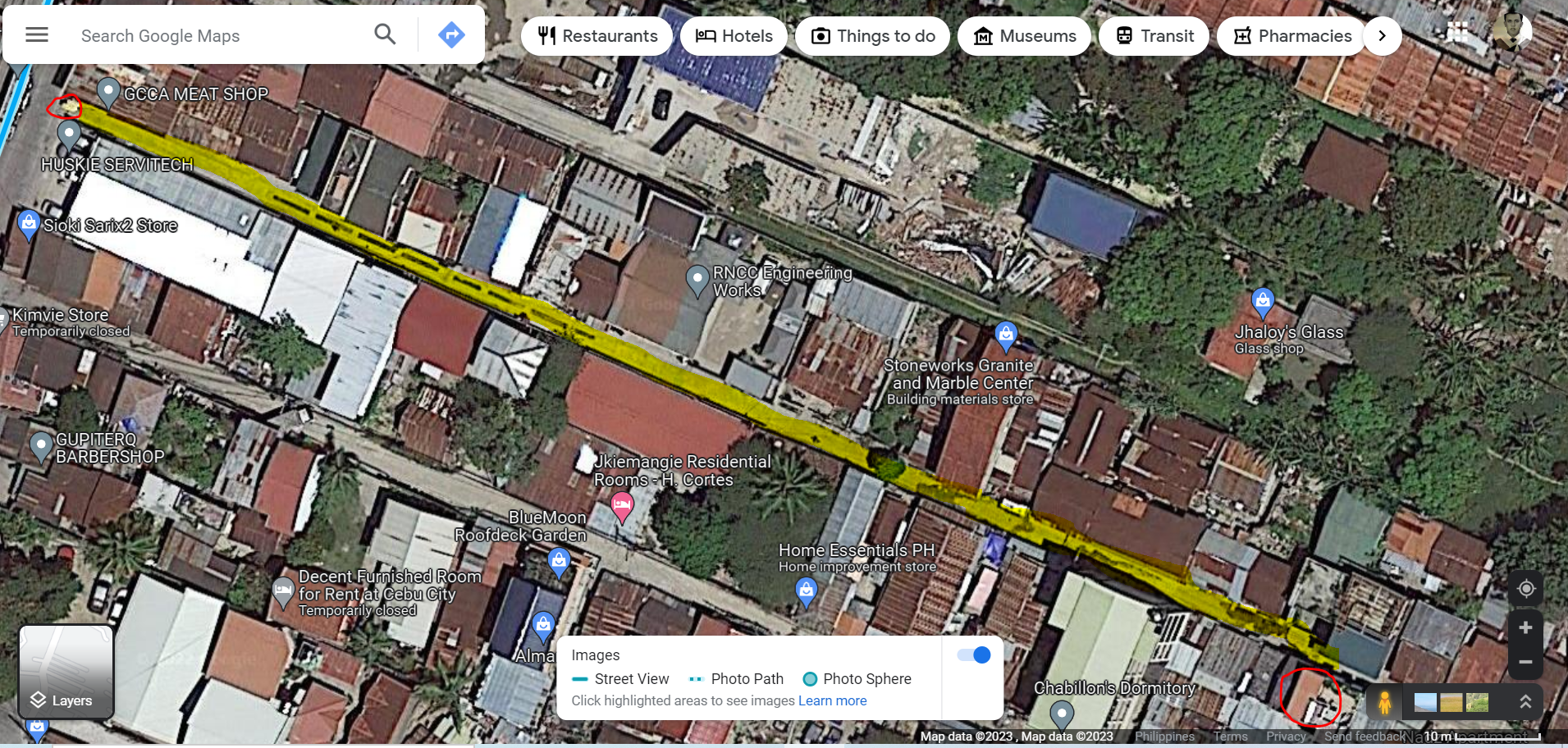The height and width of the screenshot is (748, 1568).
Task: Open the Google apps grid
Action: click(x=1457, y=33)
